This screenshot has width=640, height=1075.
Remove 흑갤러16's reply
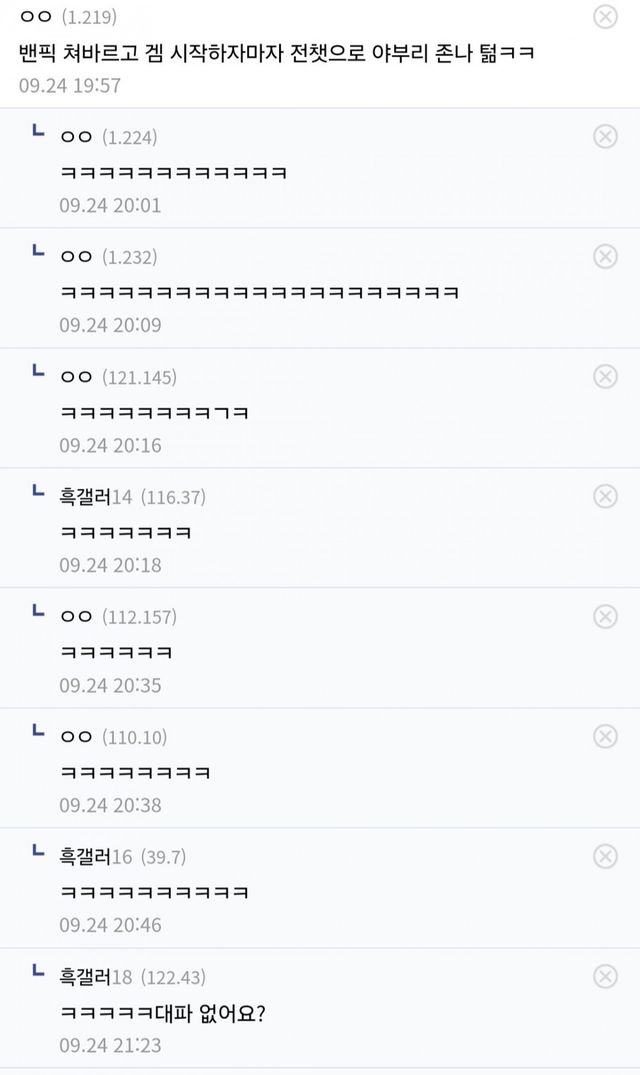tap(605, 856)
